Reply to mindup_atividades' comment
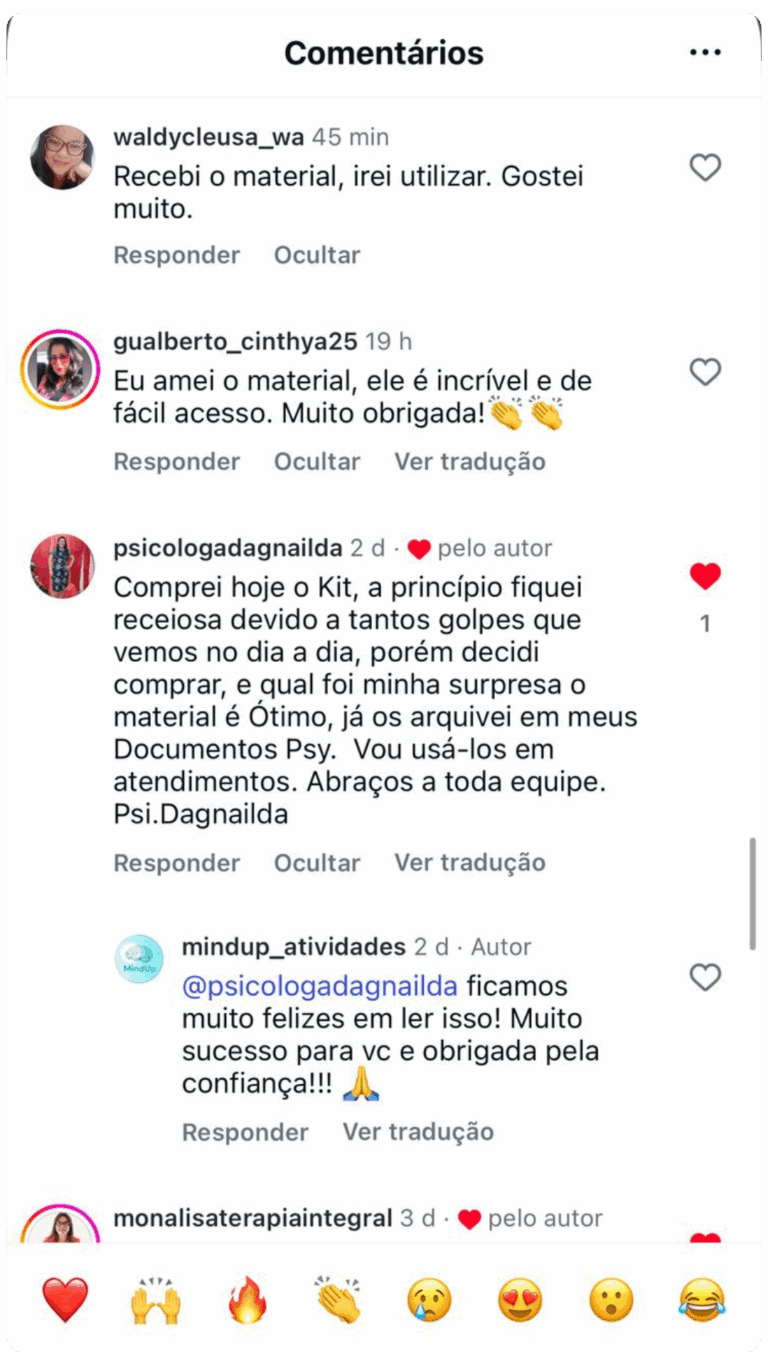The width and height of the screenshot is (768, 1365). pos(245,1132)
